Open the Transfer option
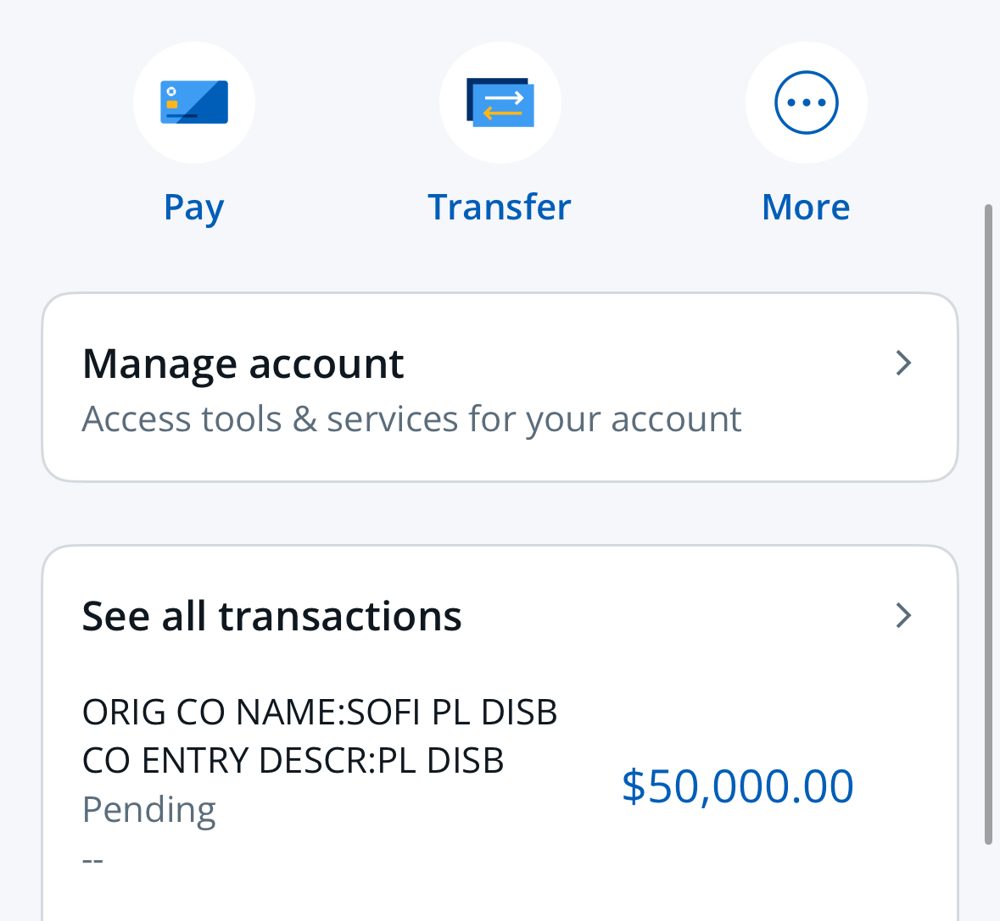The image size is (1000, 921). [500, 103]
